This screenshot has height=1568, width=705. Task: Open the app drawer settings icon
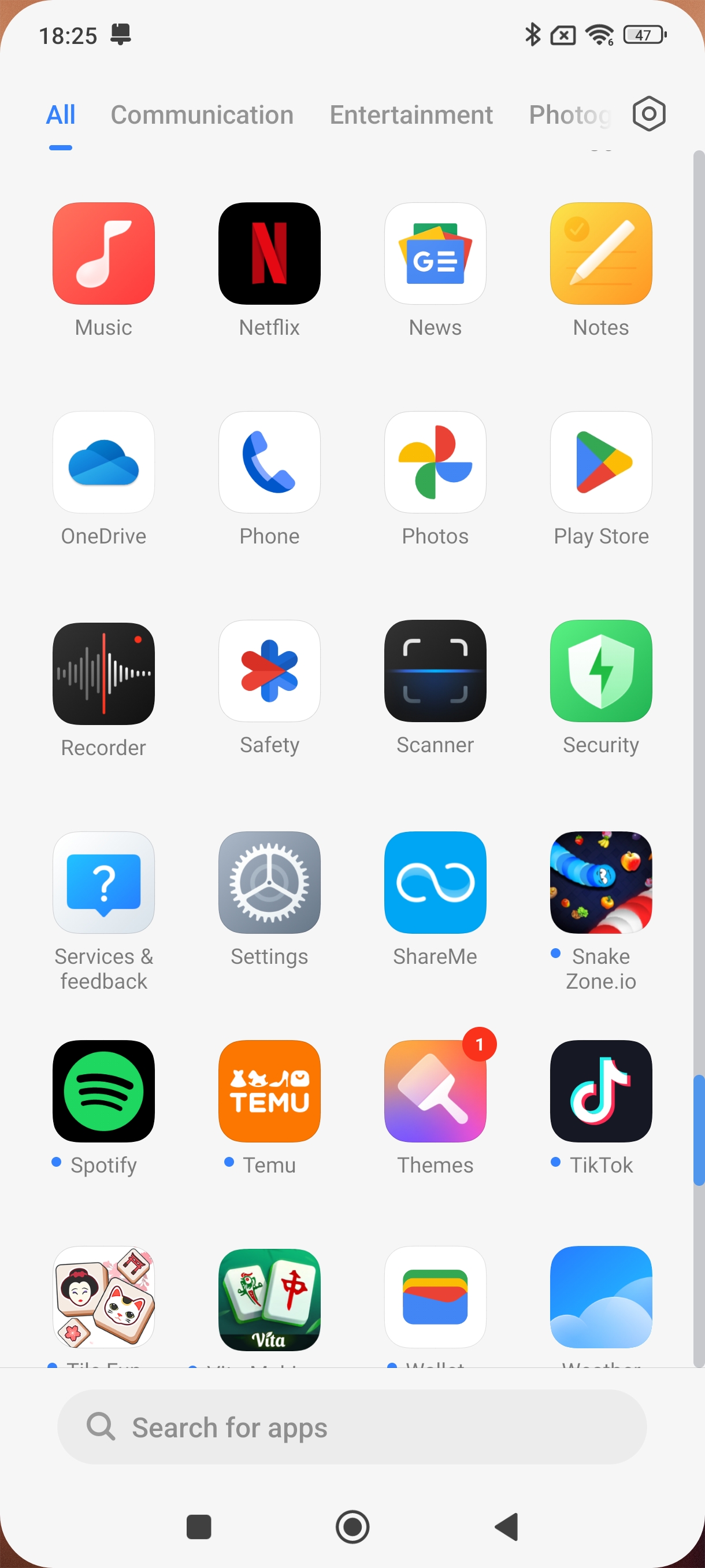[648, 114]
